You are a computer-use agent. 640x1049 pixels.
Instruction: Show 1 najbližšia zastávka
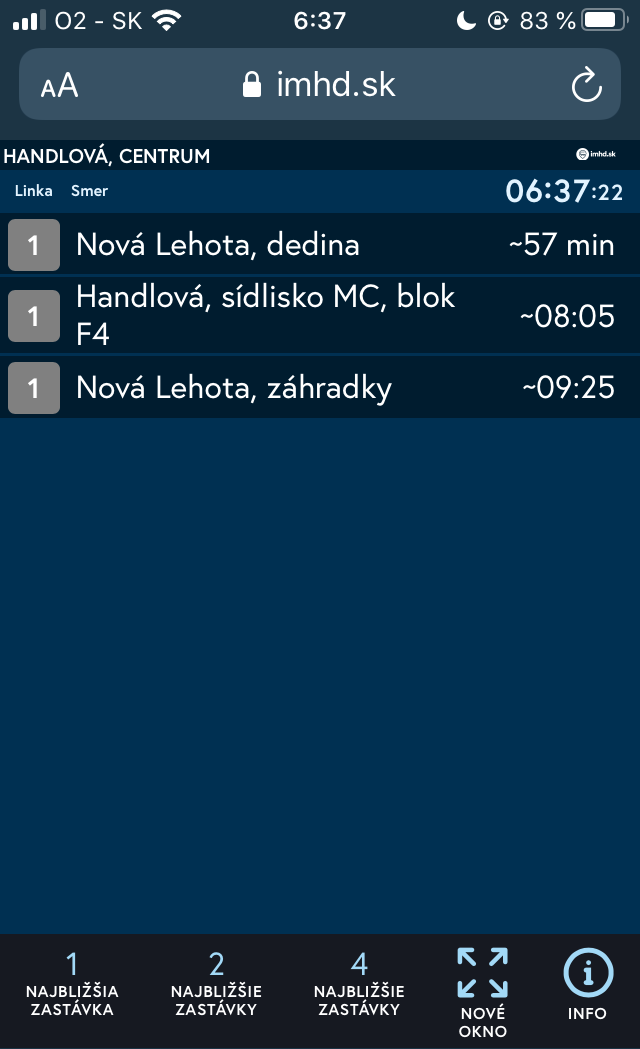click(72, 984)
